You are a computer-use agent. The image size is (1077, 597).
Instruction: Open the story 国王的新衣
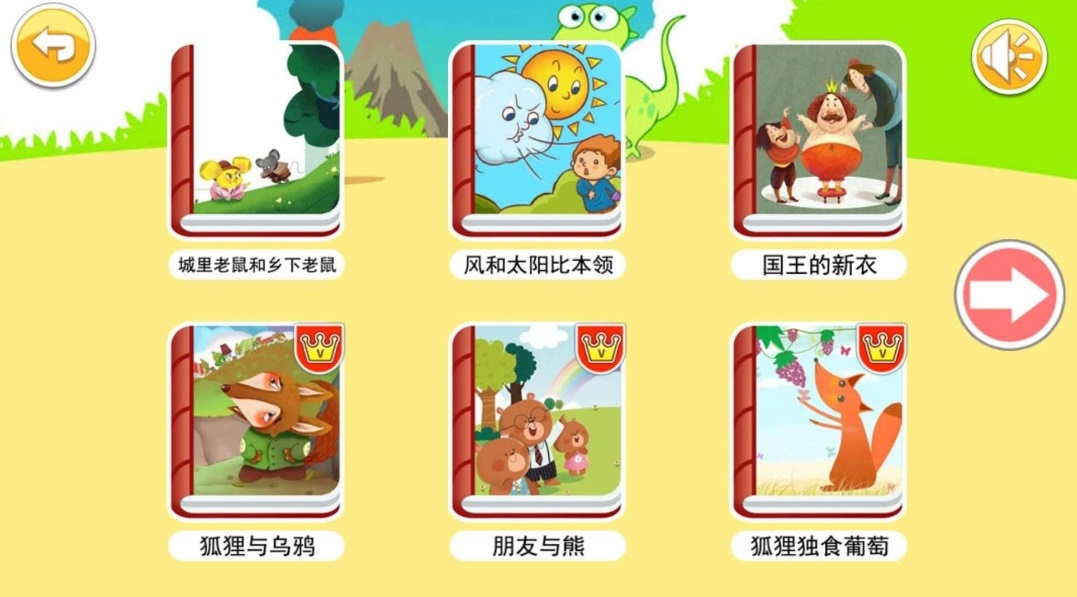(x=819, y=139)
